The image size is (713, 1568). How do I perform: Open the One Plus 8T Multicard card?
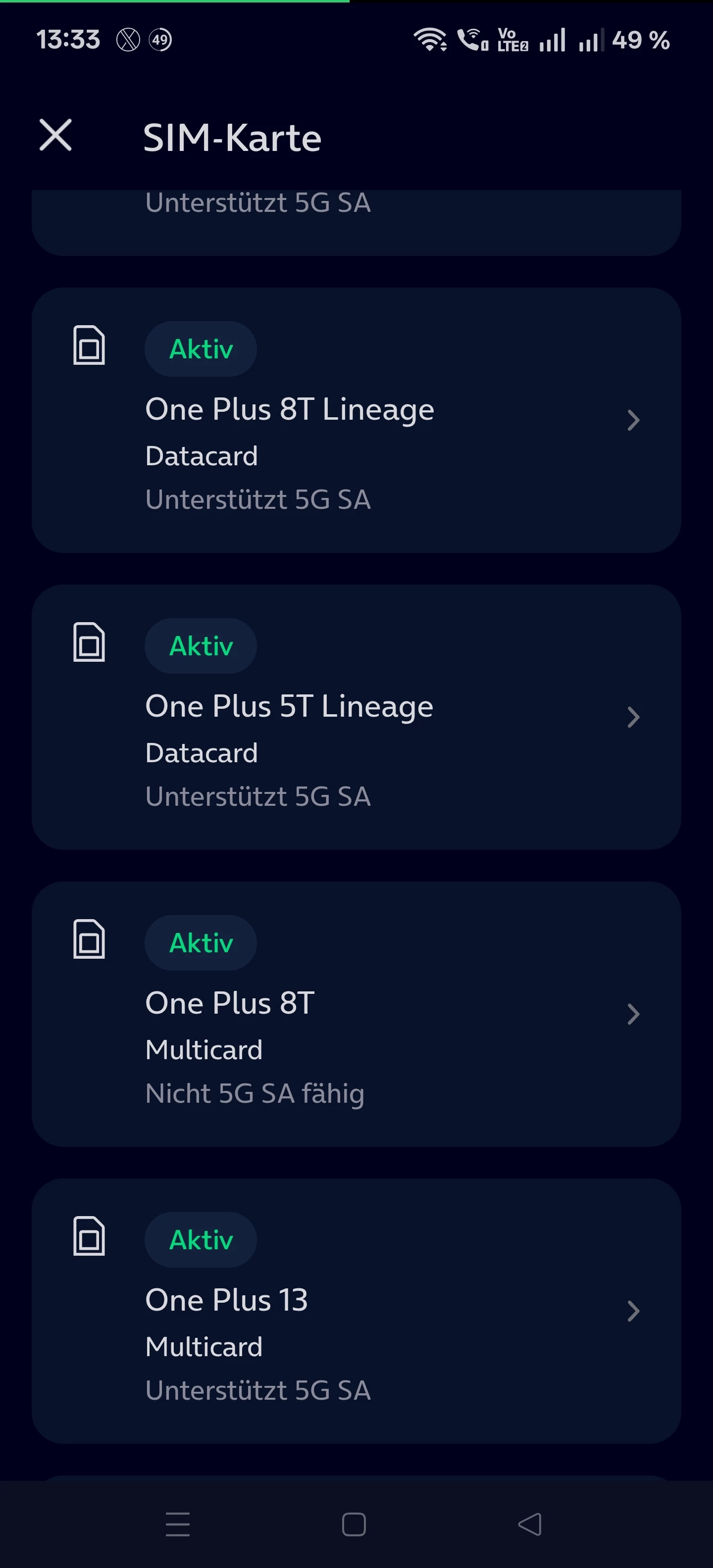[x=356, y=1014]
